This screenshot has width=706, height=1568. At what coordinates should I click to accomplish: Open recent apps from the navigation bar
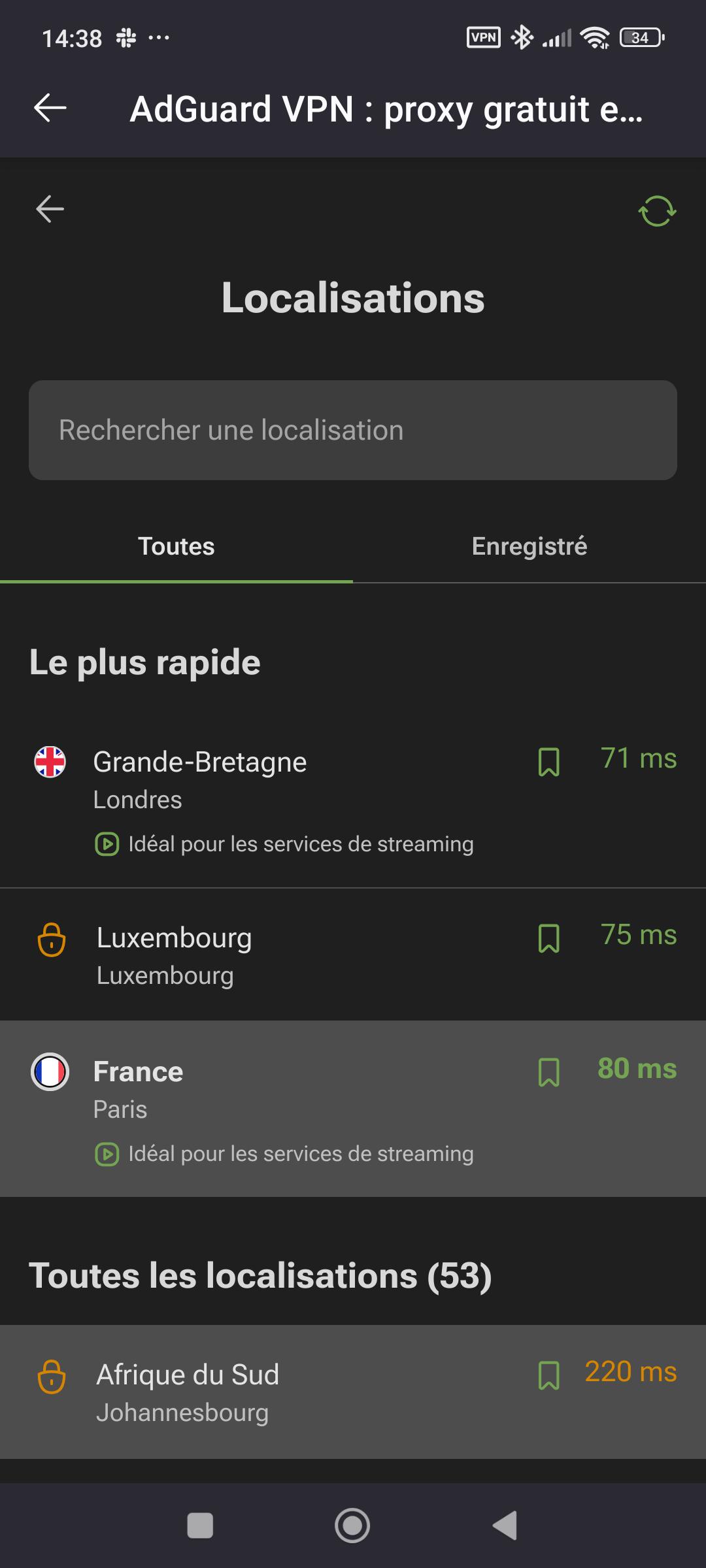click(x=200, y=1526)
